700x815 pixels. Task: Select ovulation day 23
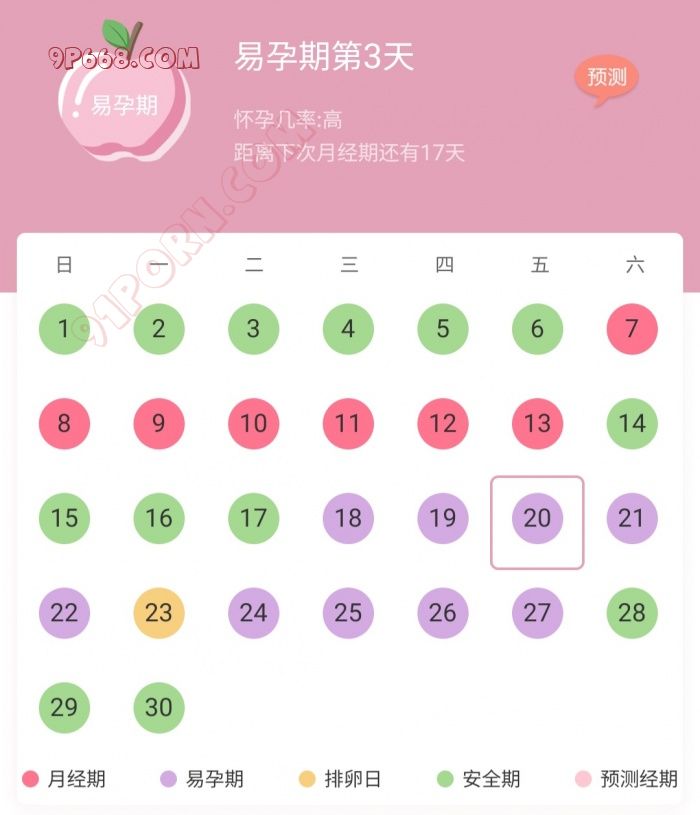click(159, 612)
